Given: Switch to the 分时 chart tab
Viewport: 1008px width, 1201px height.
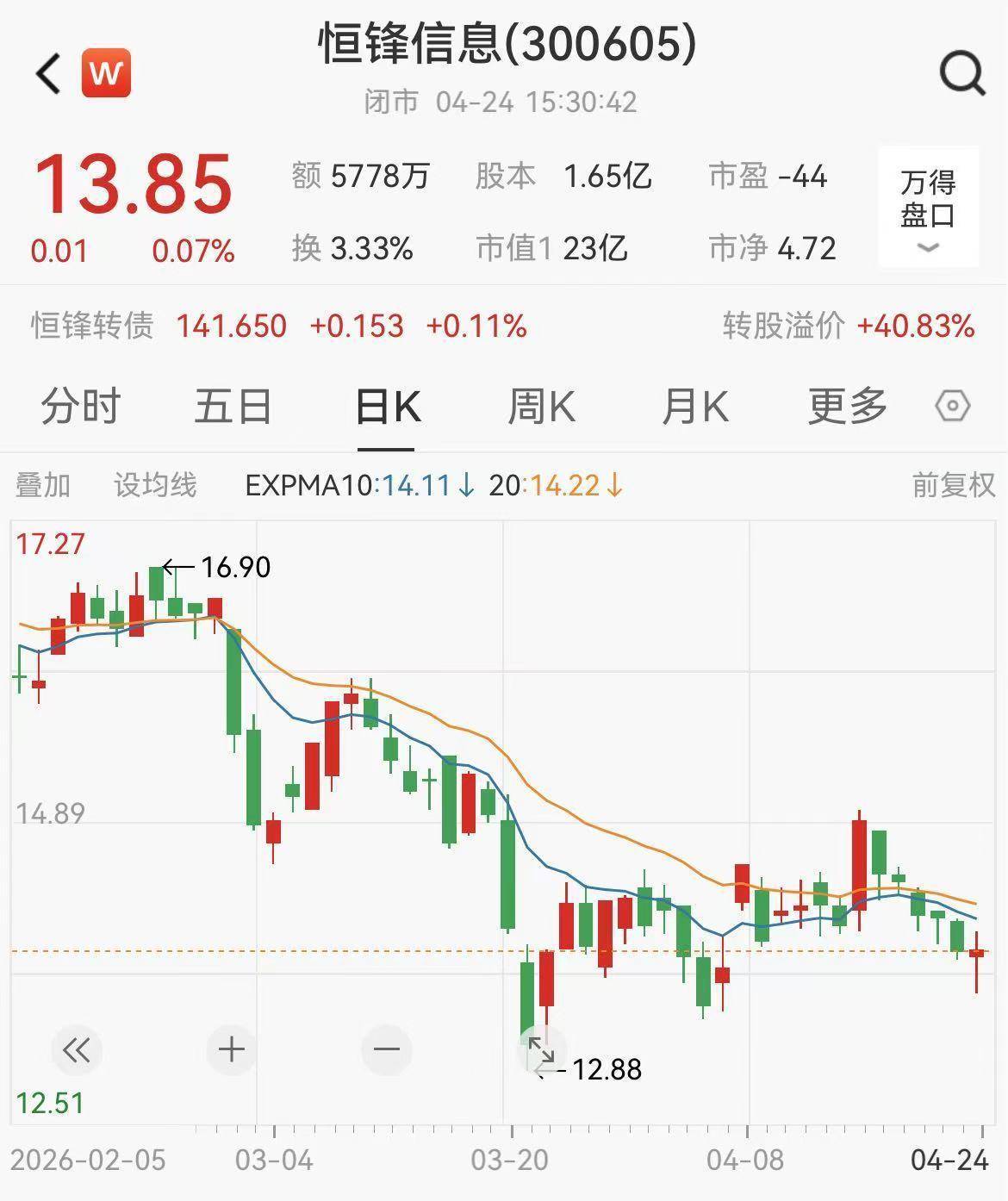Looking at the screenshot, I should [x=80, y=406].
